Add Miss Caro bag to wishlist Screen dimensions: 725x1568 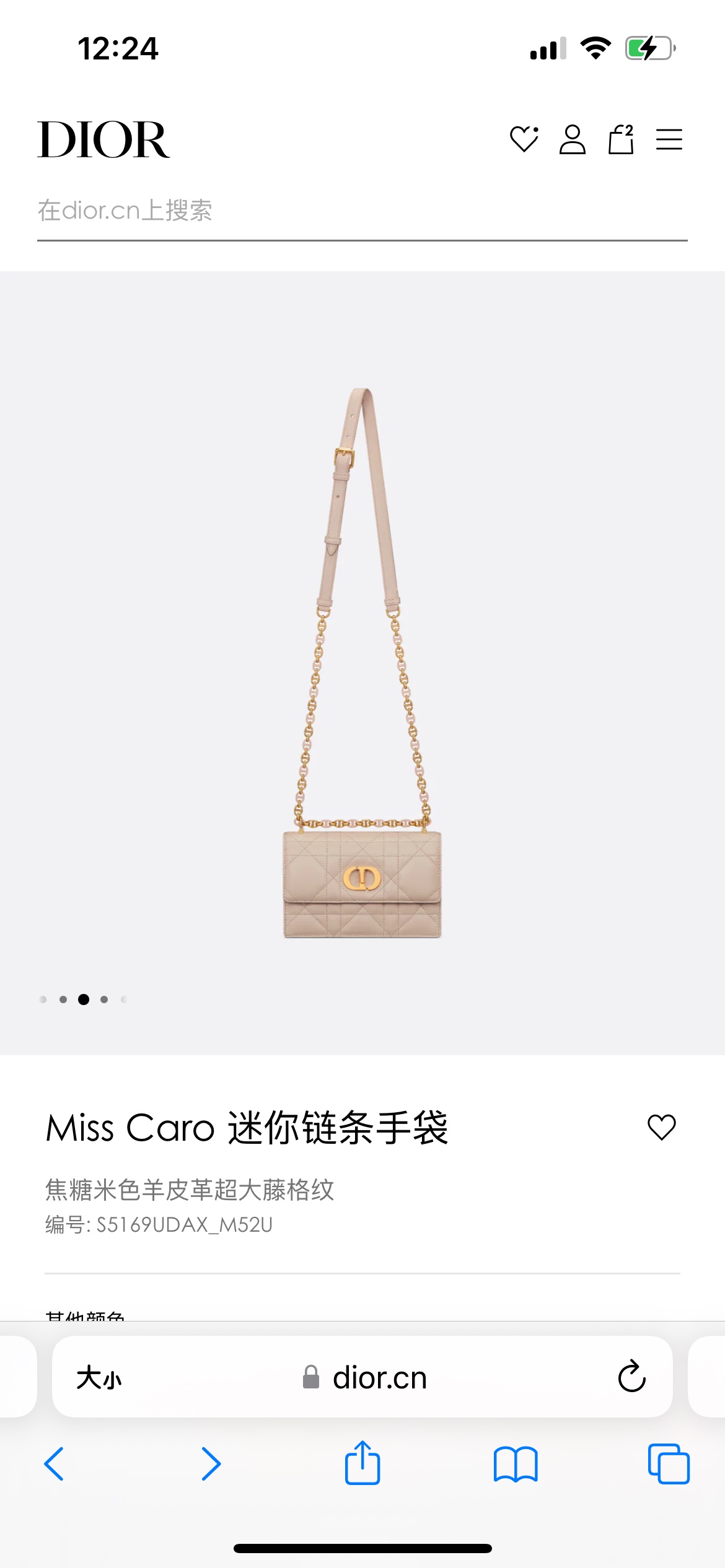pos(661,1127)
